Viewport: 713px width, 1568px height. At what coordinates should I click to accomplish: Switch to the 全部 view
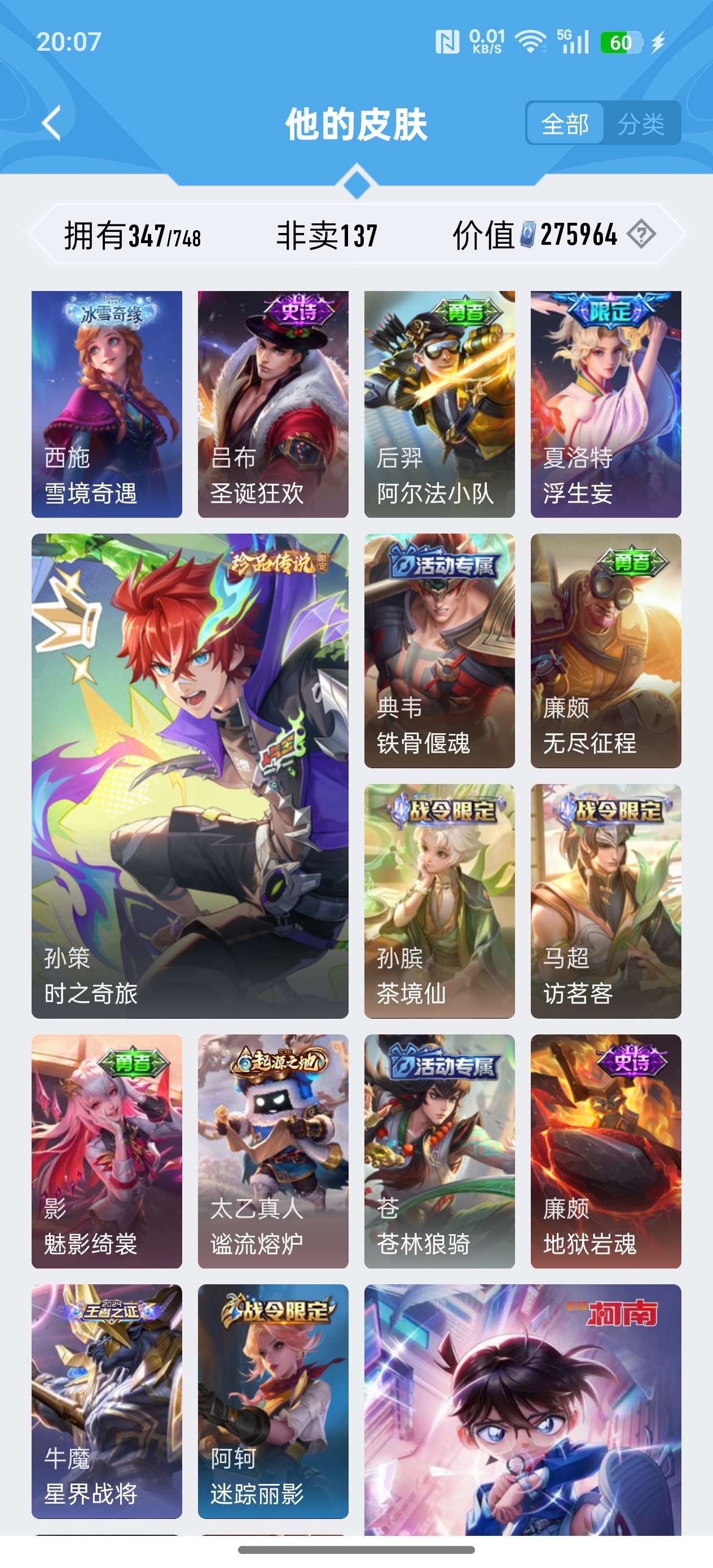pyautogui.click(x=565, y=124)
